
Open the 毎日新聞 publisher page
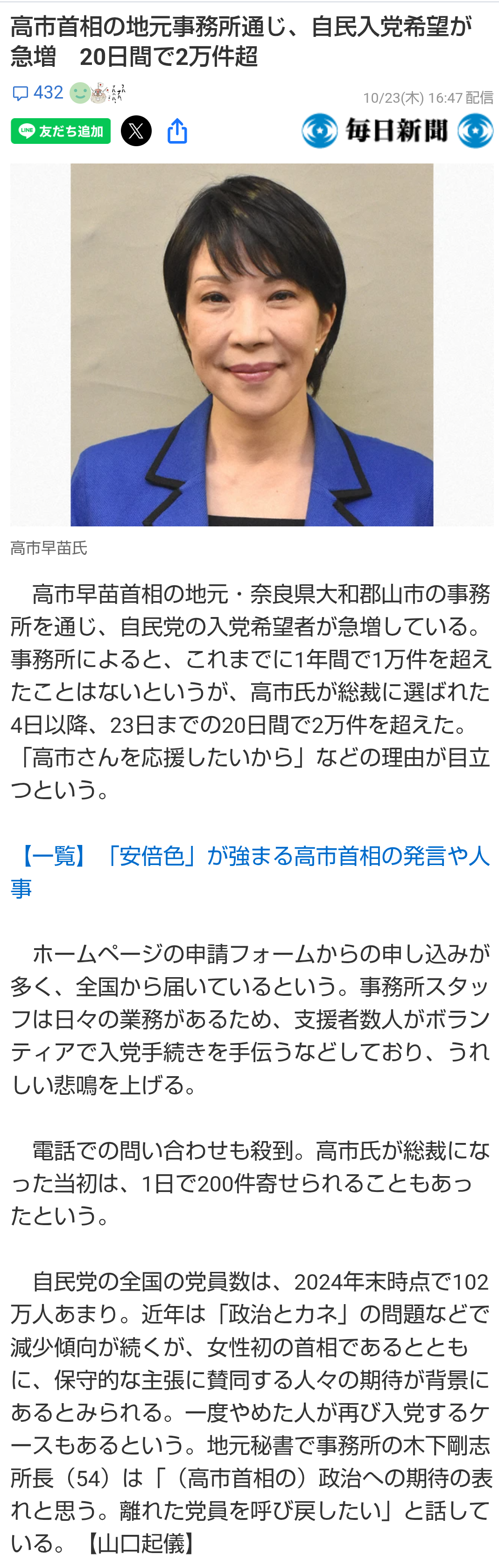pos(397,130)
